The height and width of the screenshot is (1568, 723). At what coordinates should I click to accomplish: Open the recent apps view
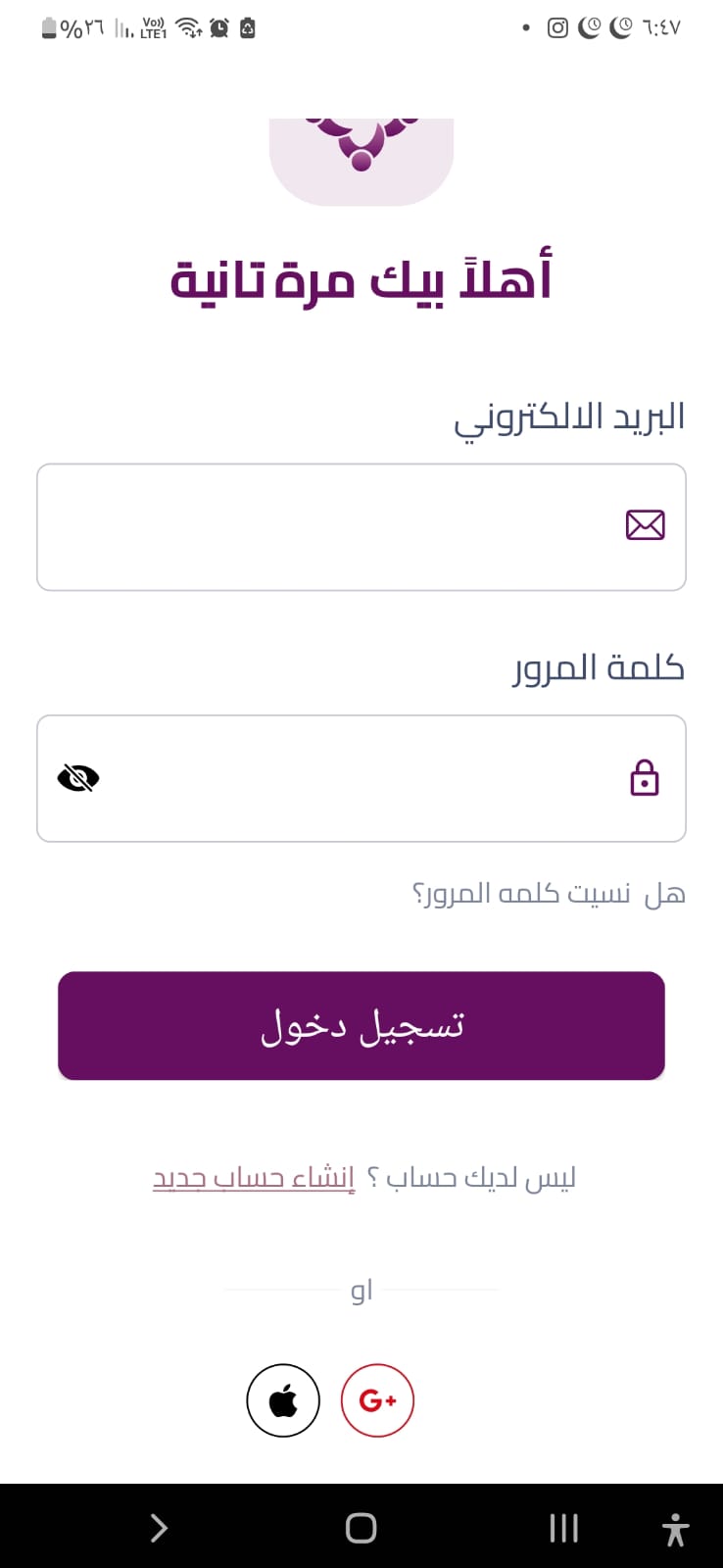pos(563,1528)
